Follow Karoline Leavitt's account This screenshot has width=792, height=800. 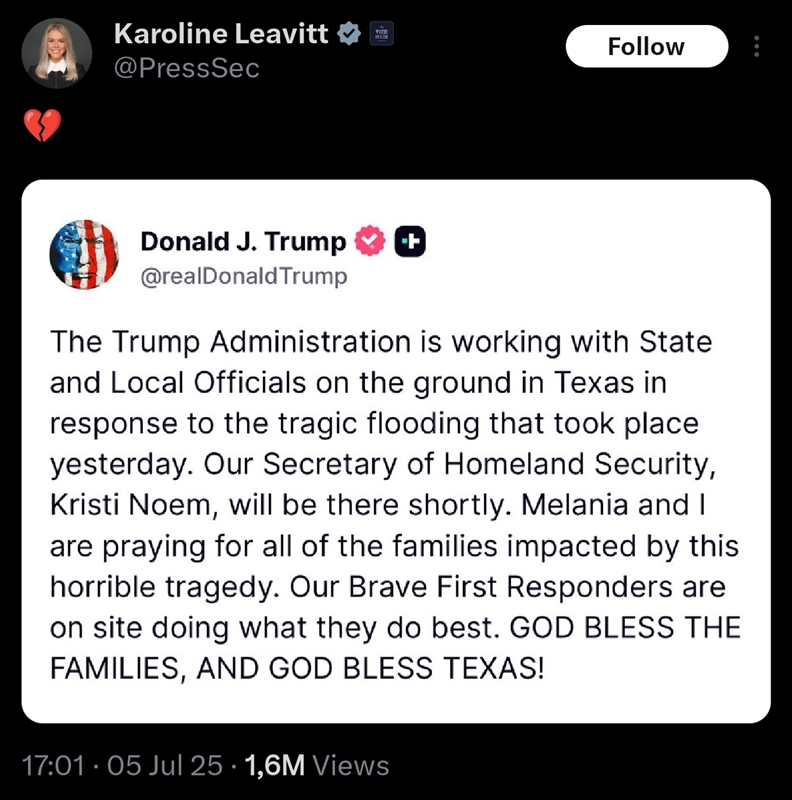[646, 47]
